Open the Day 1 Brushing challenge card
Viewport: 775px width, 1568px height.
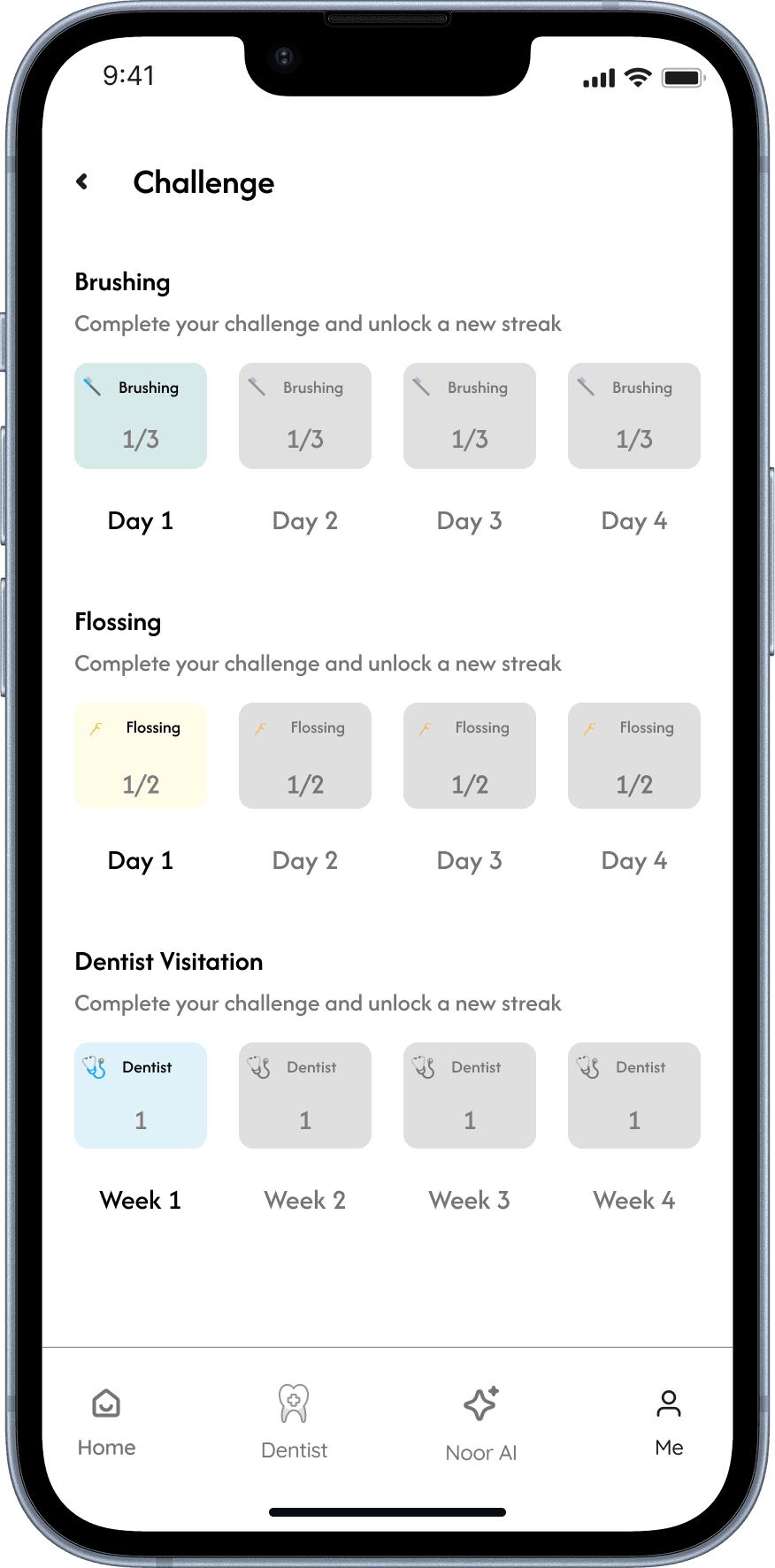click(141, 416)
